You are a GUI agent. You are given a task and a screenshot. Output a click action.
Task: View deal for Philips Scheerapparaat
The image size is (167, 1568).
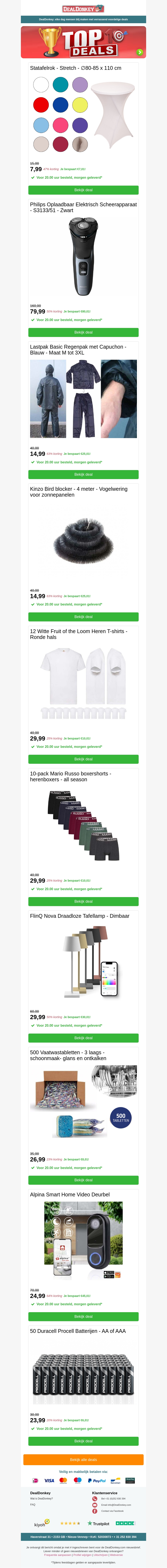(x=83, y=332)
